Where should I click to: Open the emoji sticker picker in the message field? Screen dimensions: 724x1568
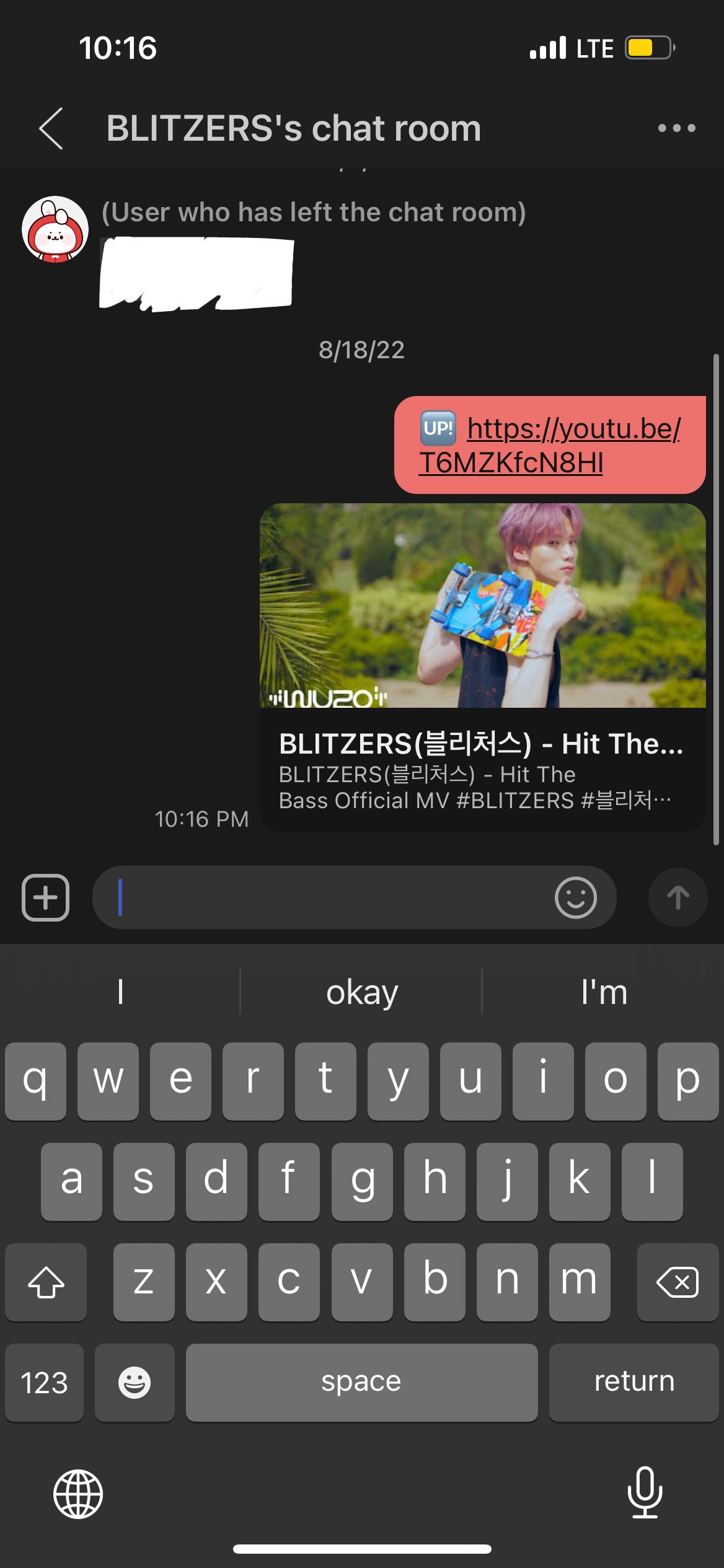(x=575, y=897)
